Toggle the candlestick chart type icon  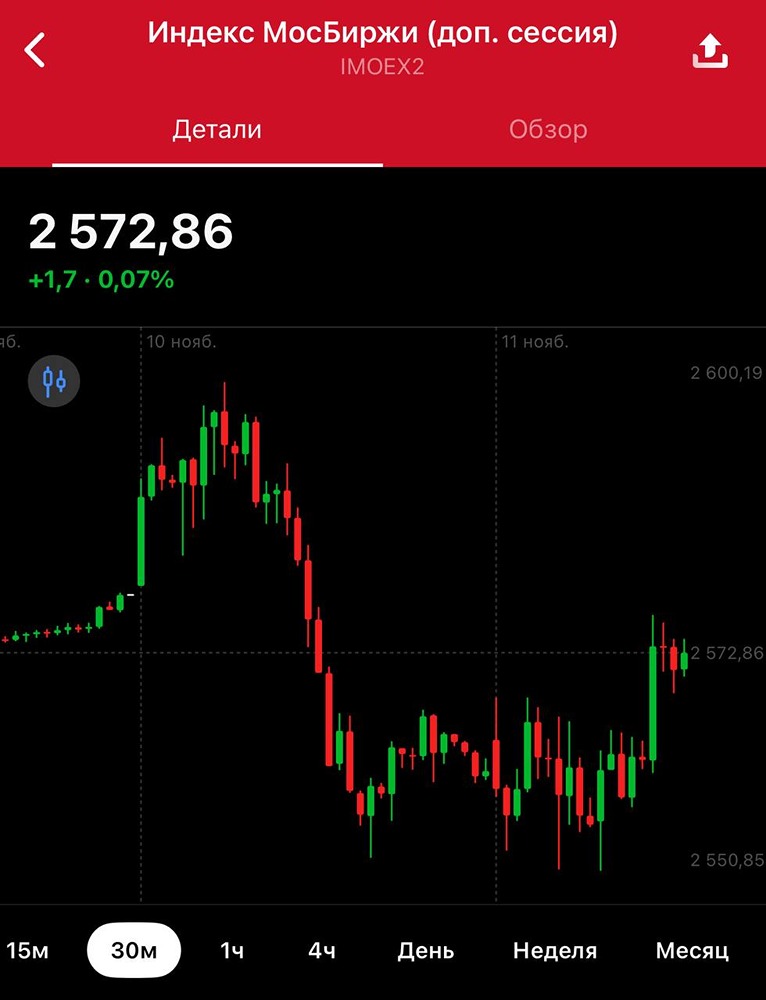click(54, 381)
